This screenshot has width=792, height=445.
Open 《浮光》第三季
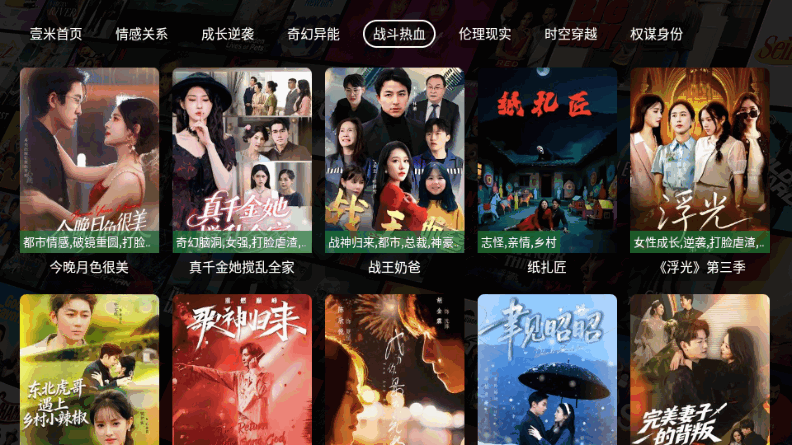click(x=699, y=160)
